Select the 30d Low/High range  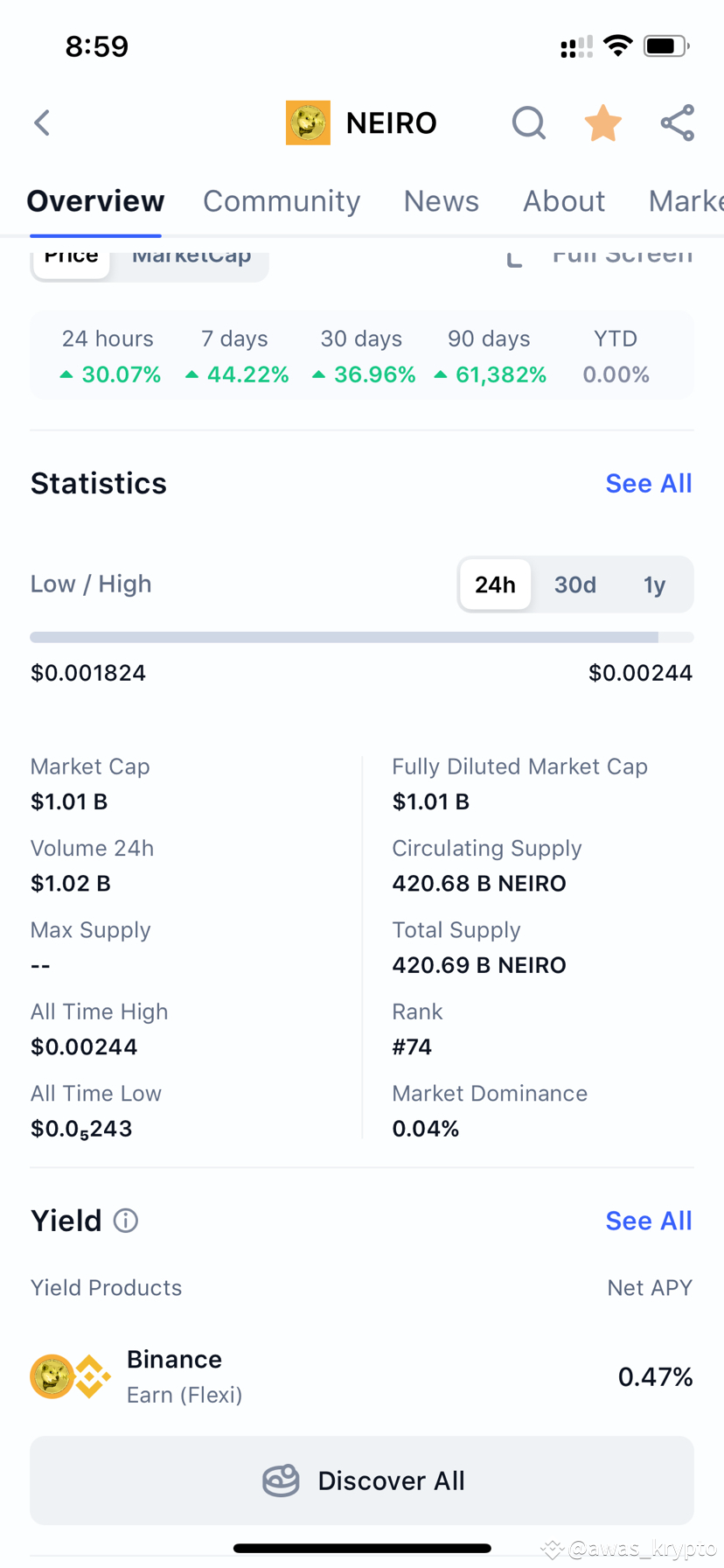pyautogui.click(x=574, y=584)
